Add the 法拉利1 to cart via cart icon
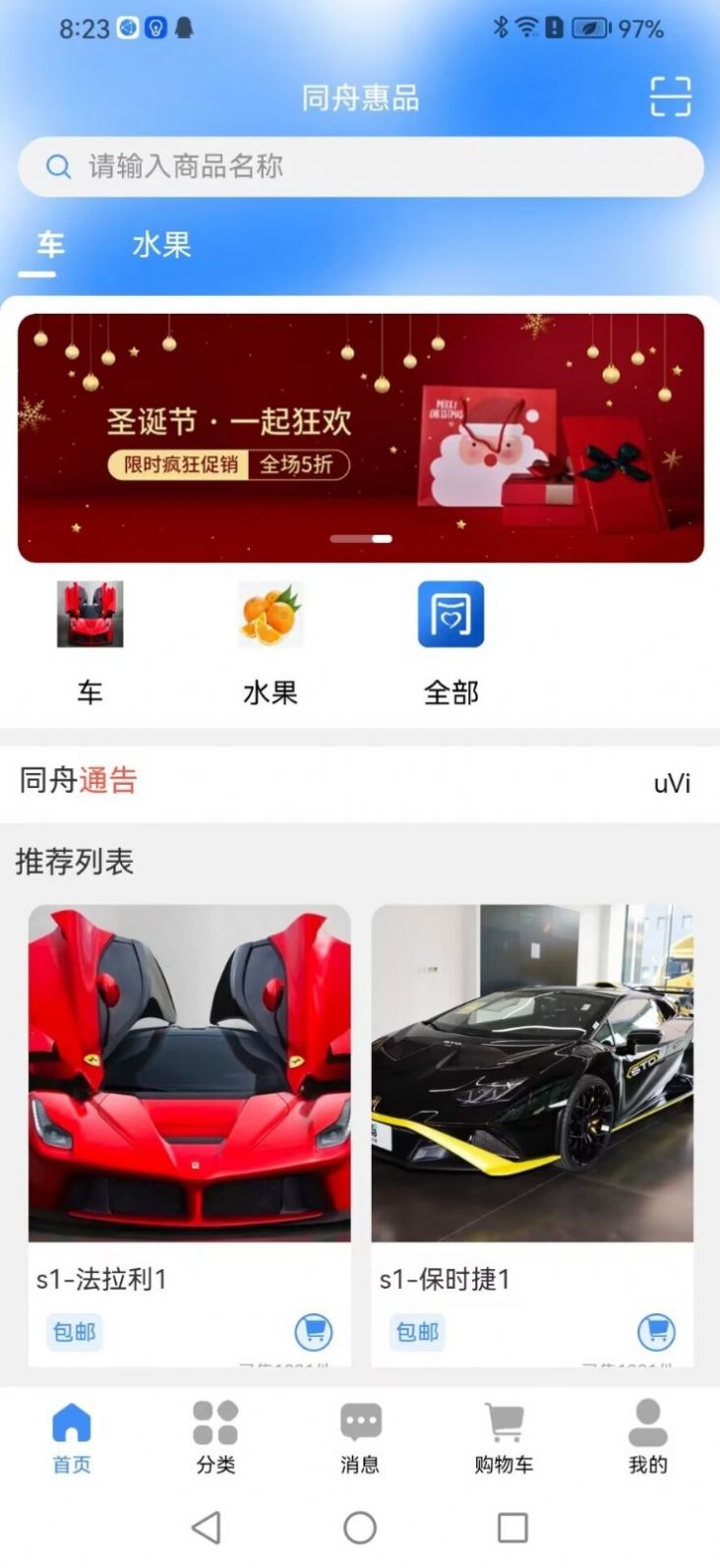Viewport: 720px width, 1568px height. [313, 1333]
